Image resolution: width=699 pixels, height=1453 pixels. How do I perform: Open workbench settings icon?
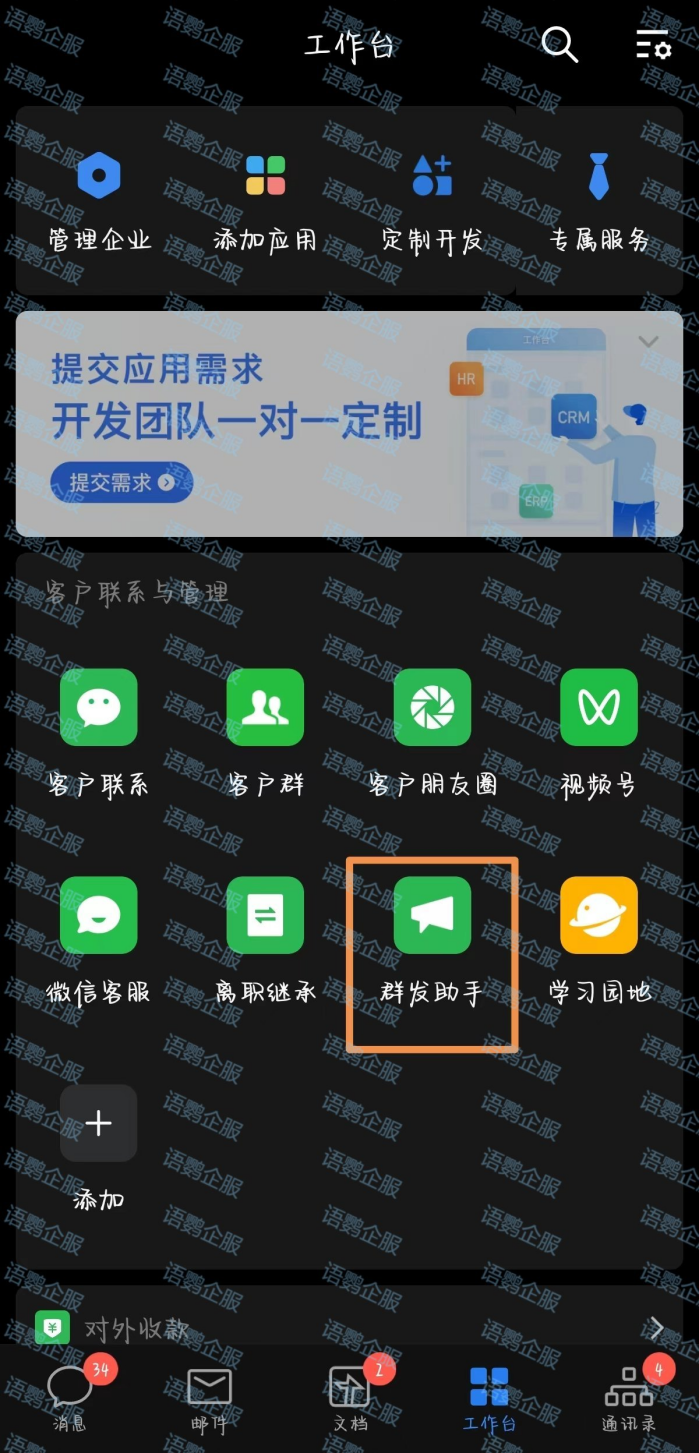(653, 45)
